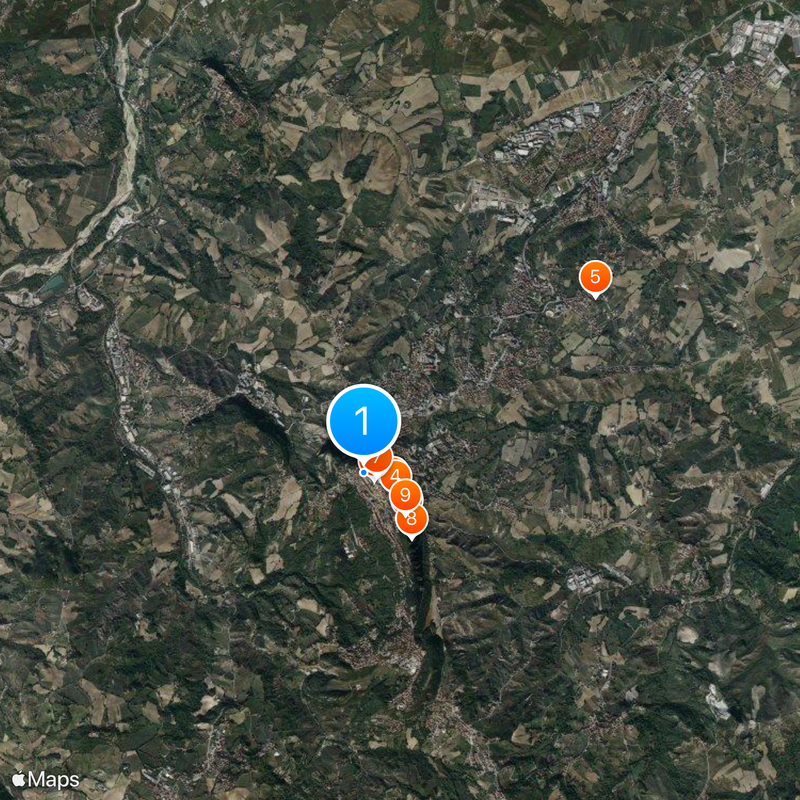The image size is (800, 800).
Task: Tap the orange pin numbered 4
Action: pyautogui.click(x=397, y=475)
